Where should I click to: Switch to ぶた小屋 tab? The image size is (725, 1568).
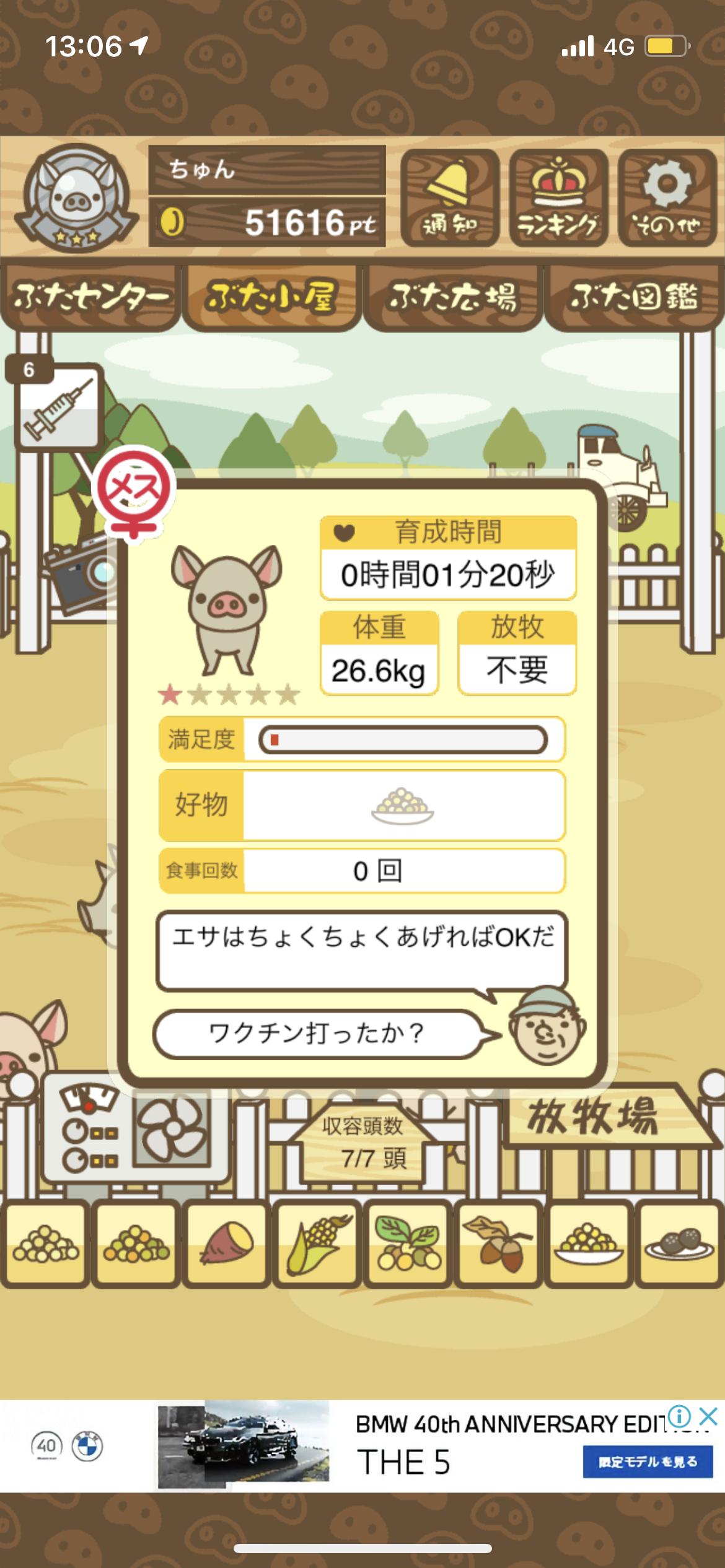click(x=271, y=298)
